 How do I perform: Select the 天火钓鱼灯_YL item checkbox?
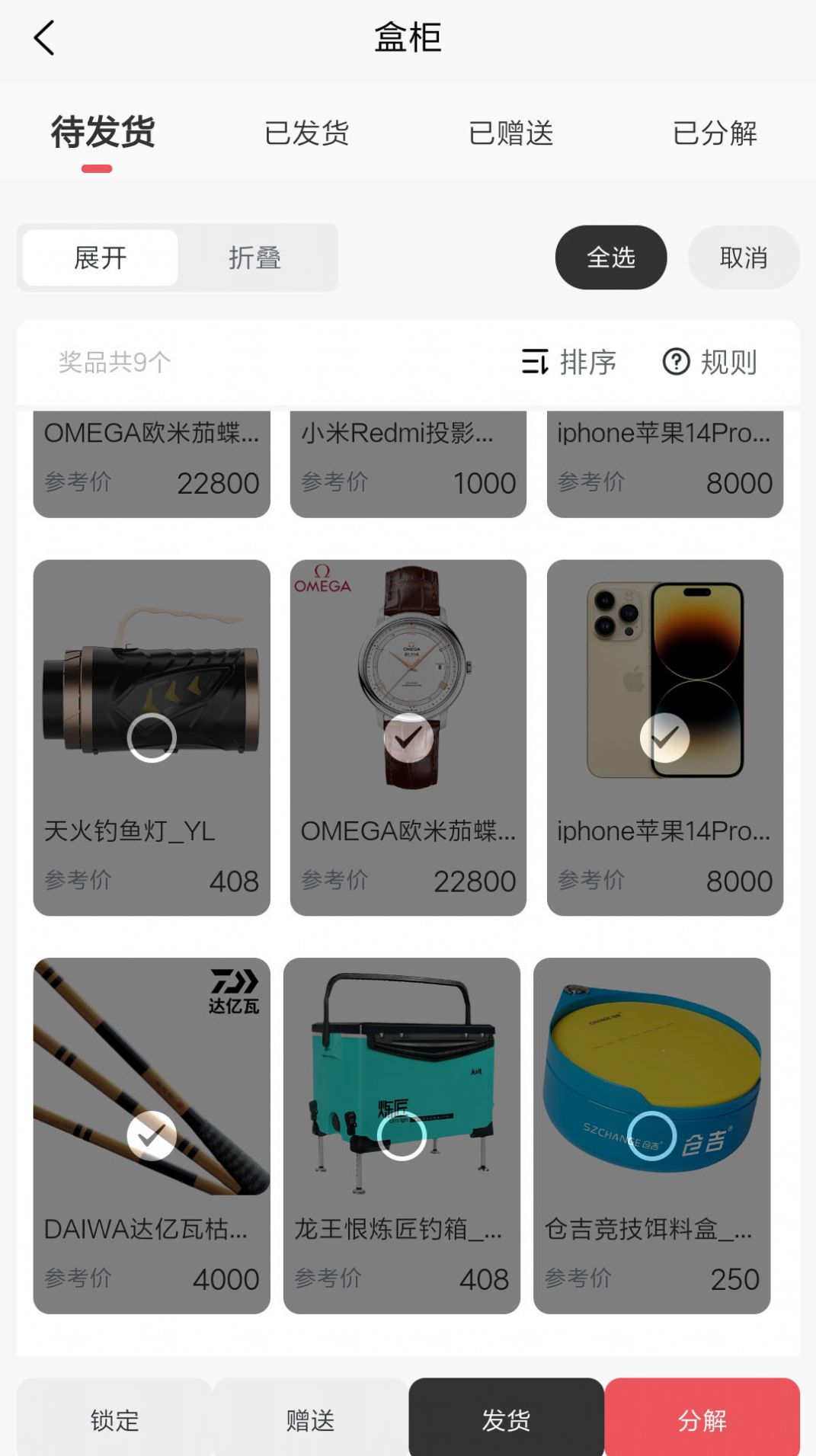(x=152, y=737)
